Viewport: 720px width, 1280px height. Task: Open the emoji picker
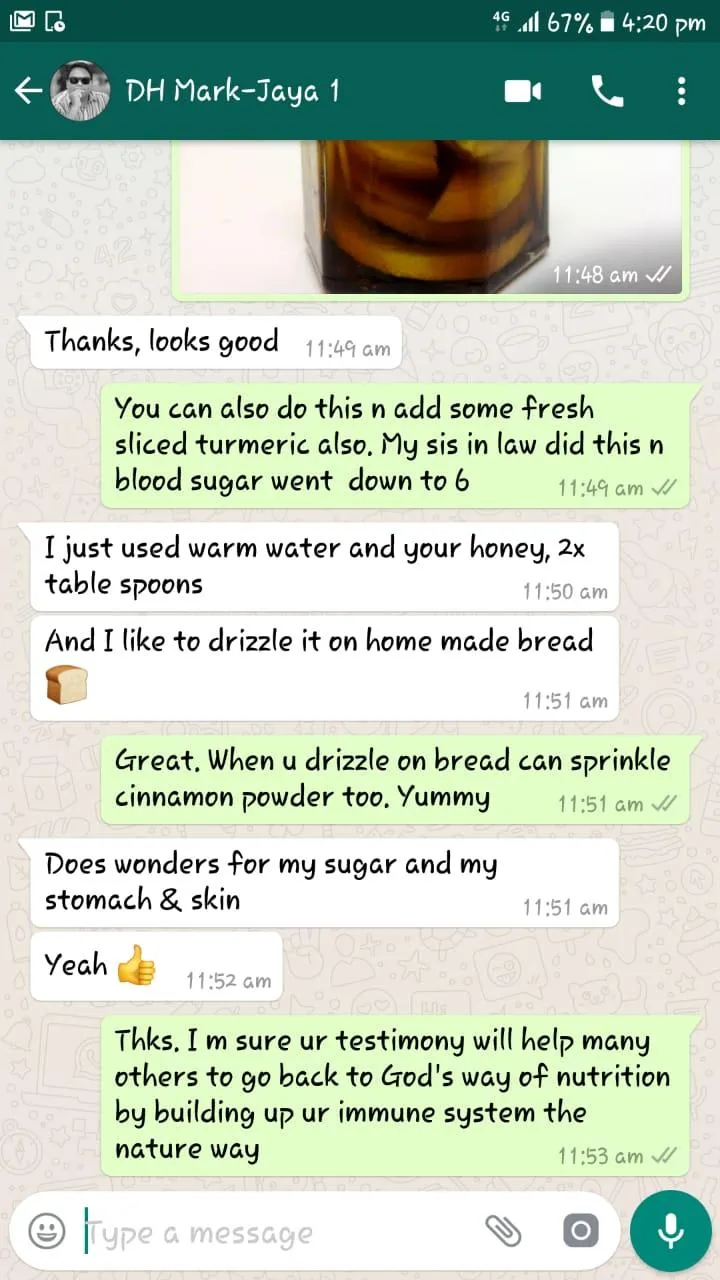(46, 1231)
